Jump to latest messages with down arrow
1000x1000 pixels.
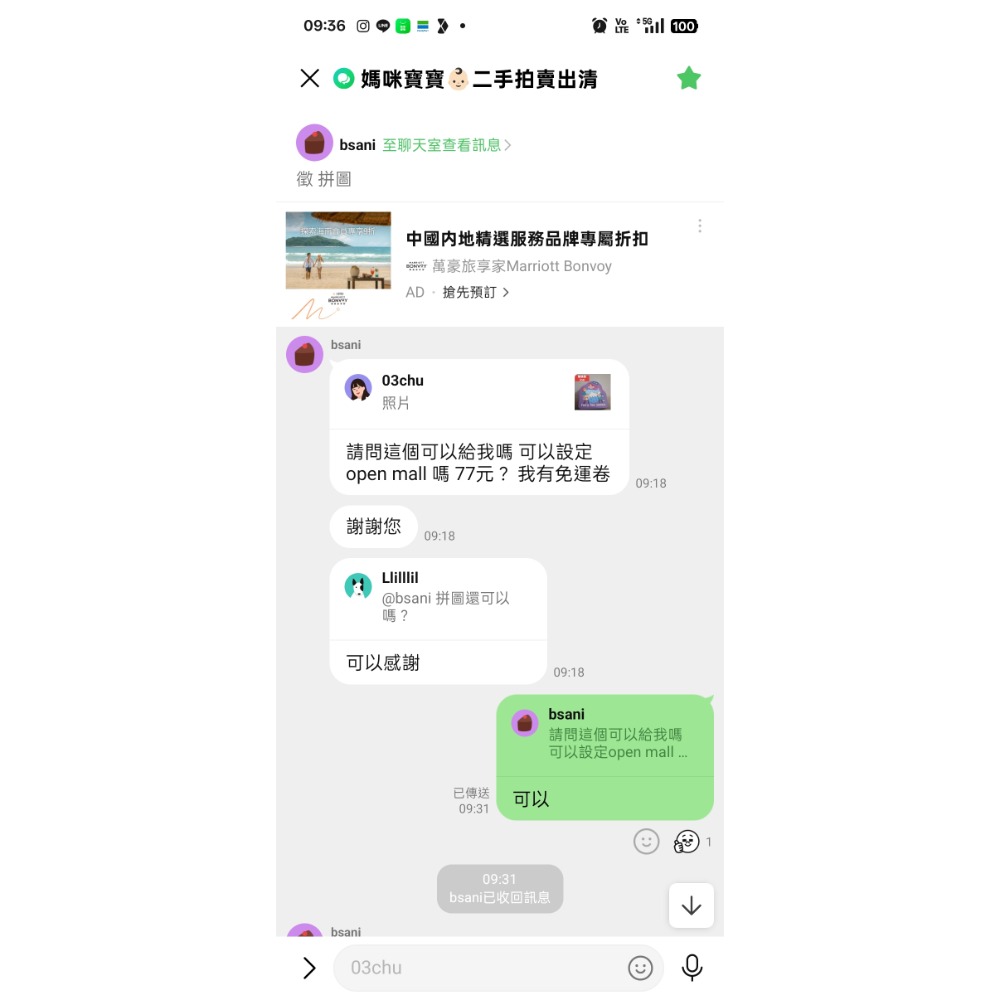point(691,906)
